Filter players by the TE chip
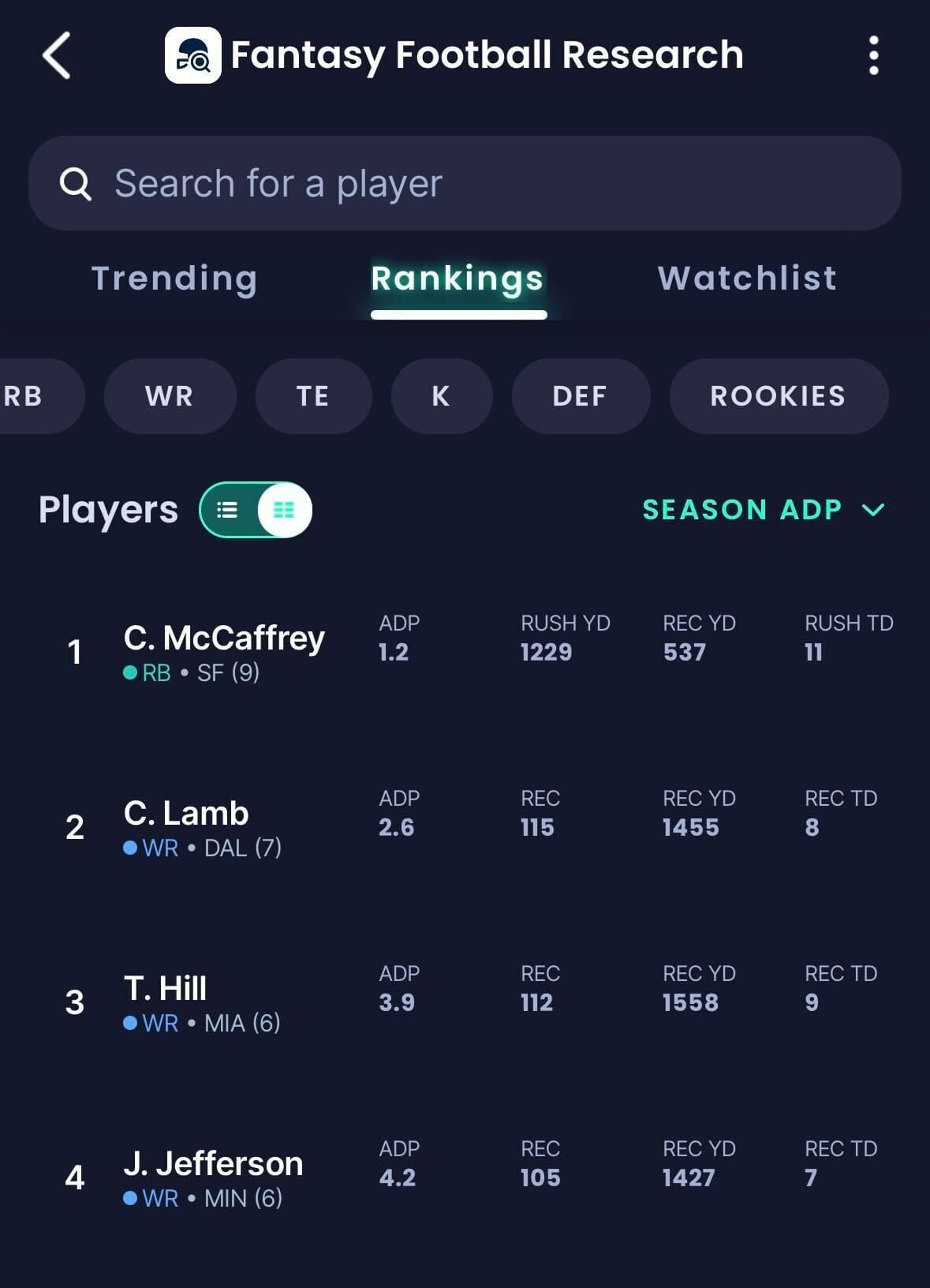 pos(313,396)
